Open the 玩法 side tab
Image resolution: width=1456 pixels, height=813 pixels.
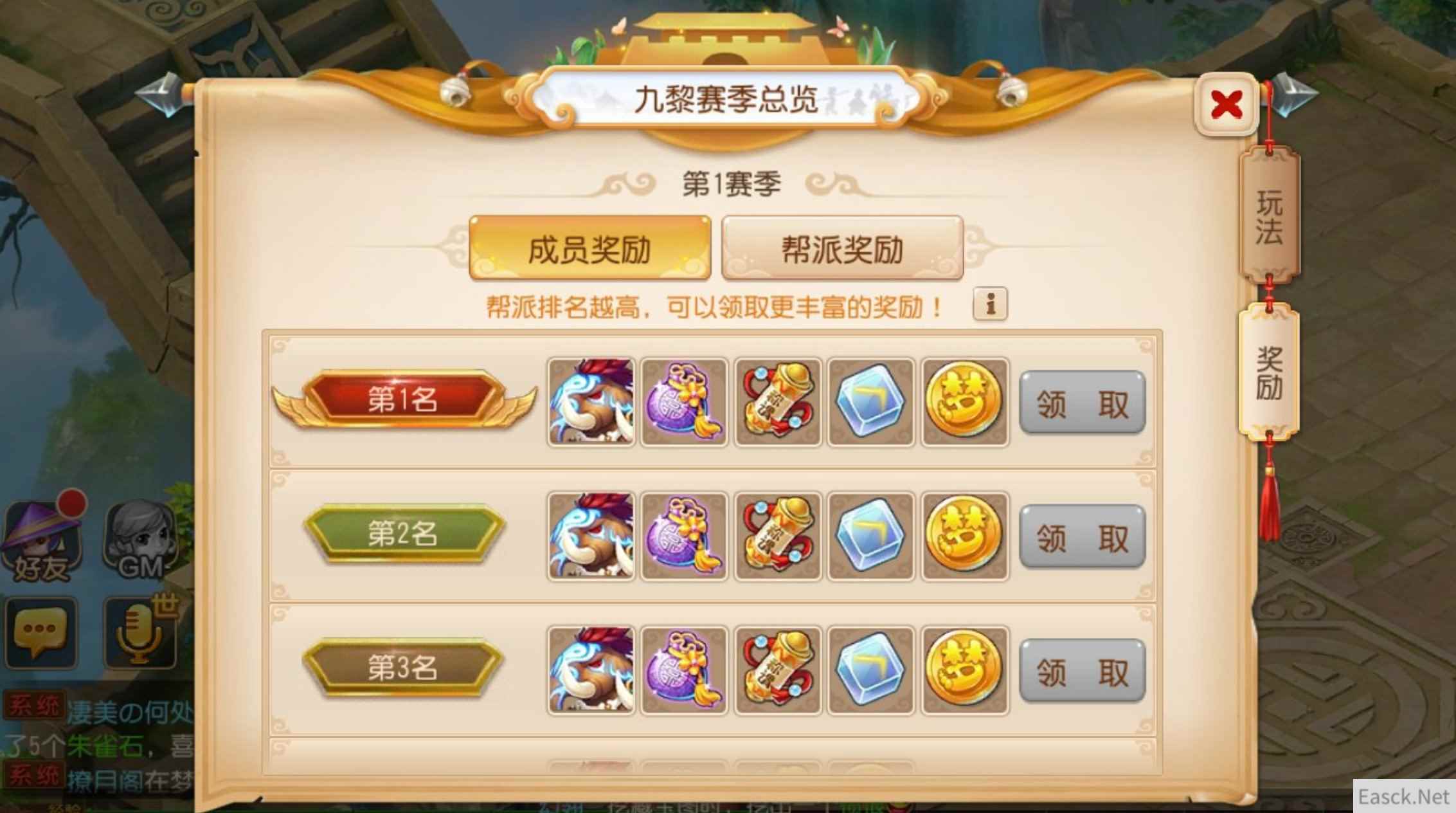point(1269,217)
